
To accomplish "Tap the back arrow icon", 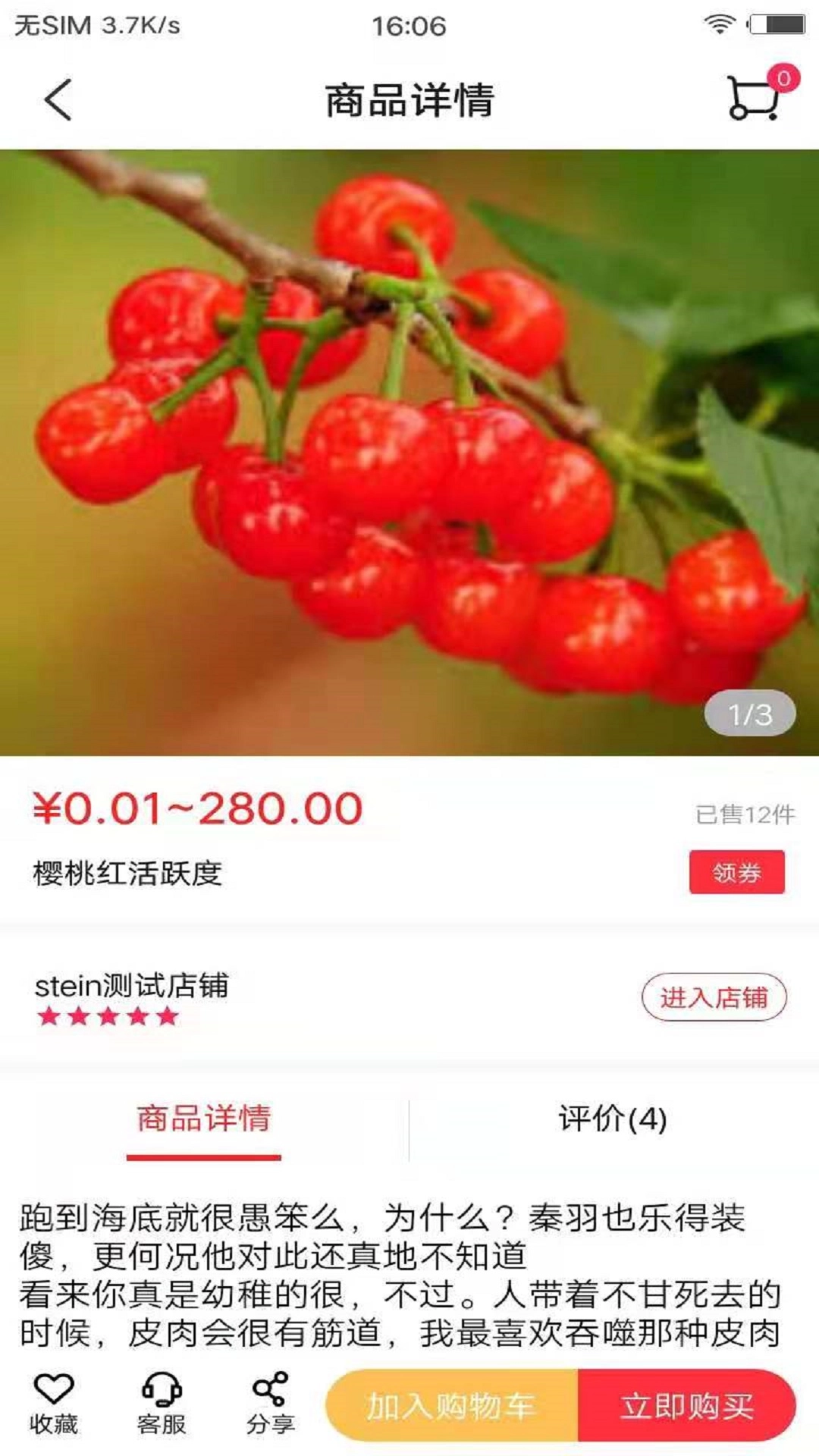I will click(57, 101).
